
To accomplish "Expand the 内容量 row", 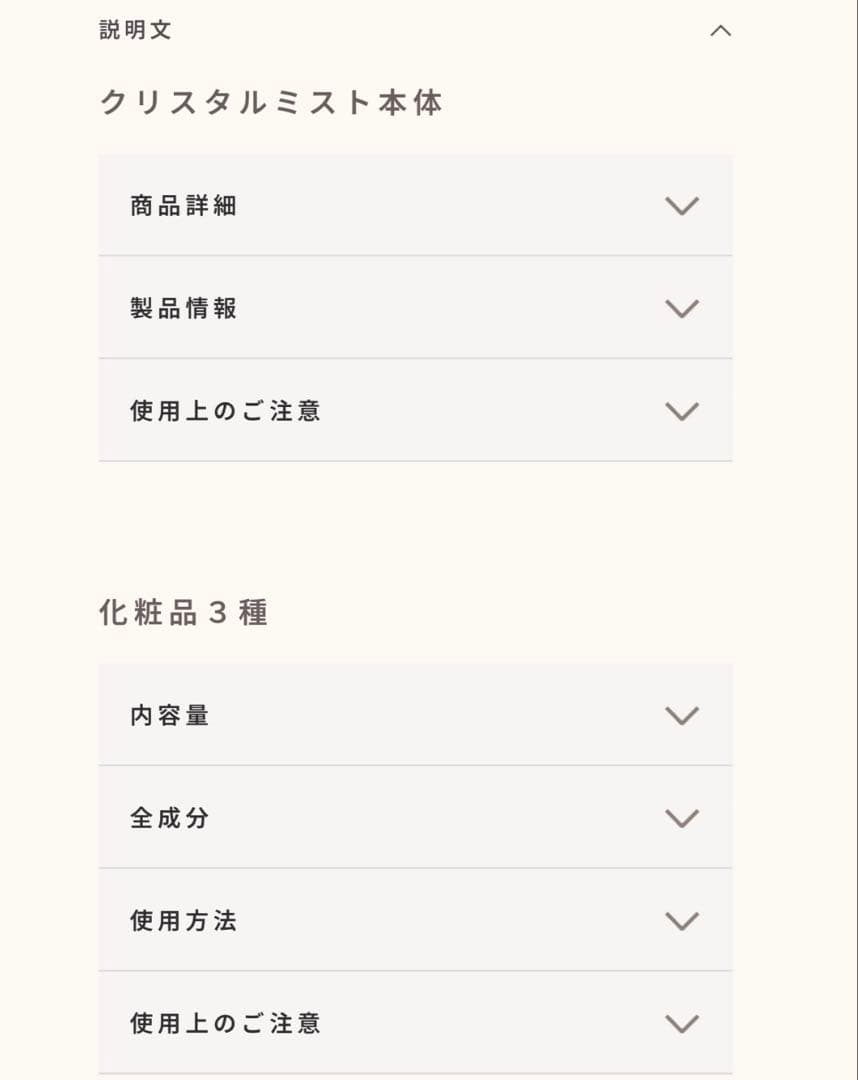I will click(415, 716).
